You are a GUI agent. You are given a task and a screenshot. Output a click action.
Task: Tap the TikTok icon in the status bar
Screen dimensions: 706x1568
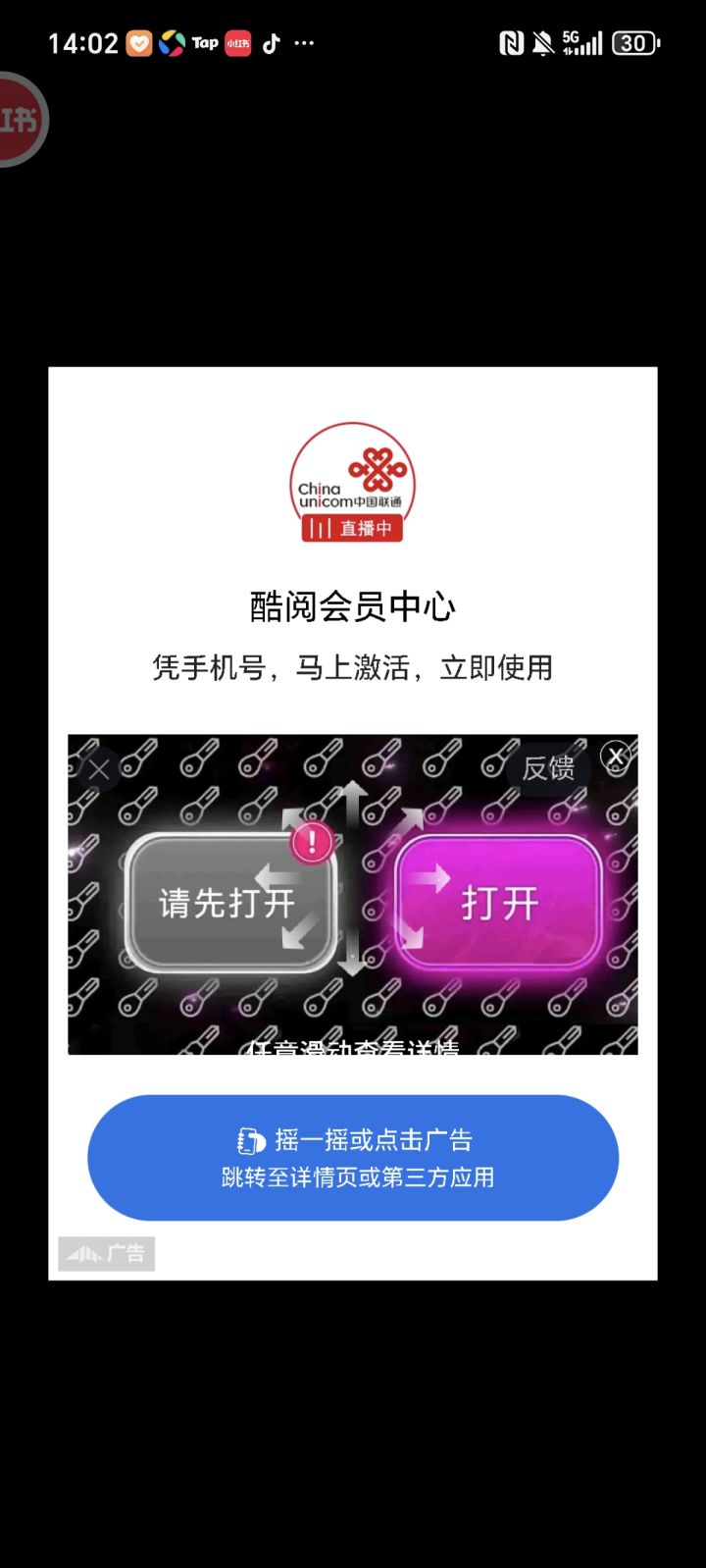[272, 43]
